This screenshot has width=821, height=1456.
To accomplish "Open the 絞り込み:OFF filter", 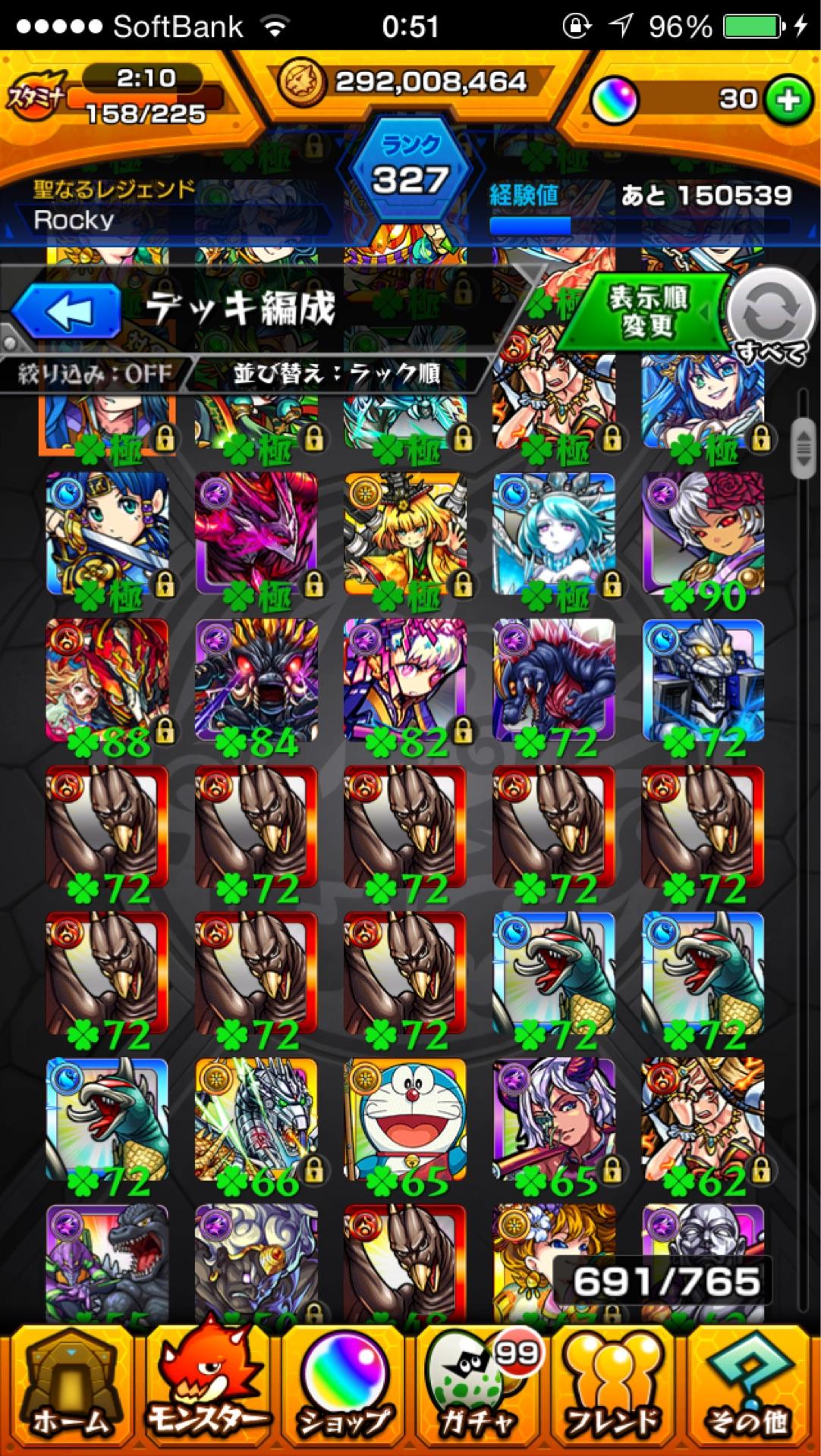I will [x=94, y=374].
